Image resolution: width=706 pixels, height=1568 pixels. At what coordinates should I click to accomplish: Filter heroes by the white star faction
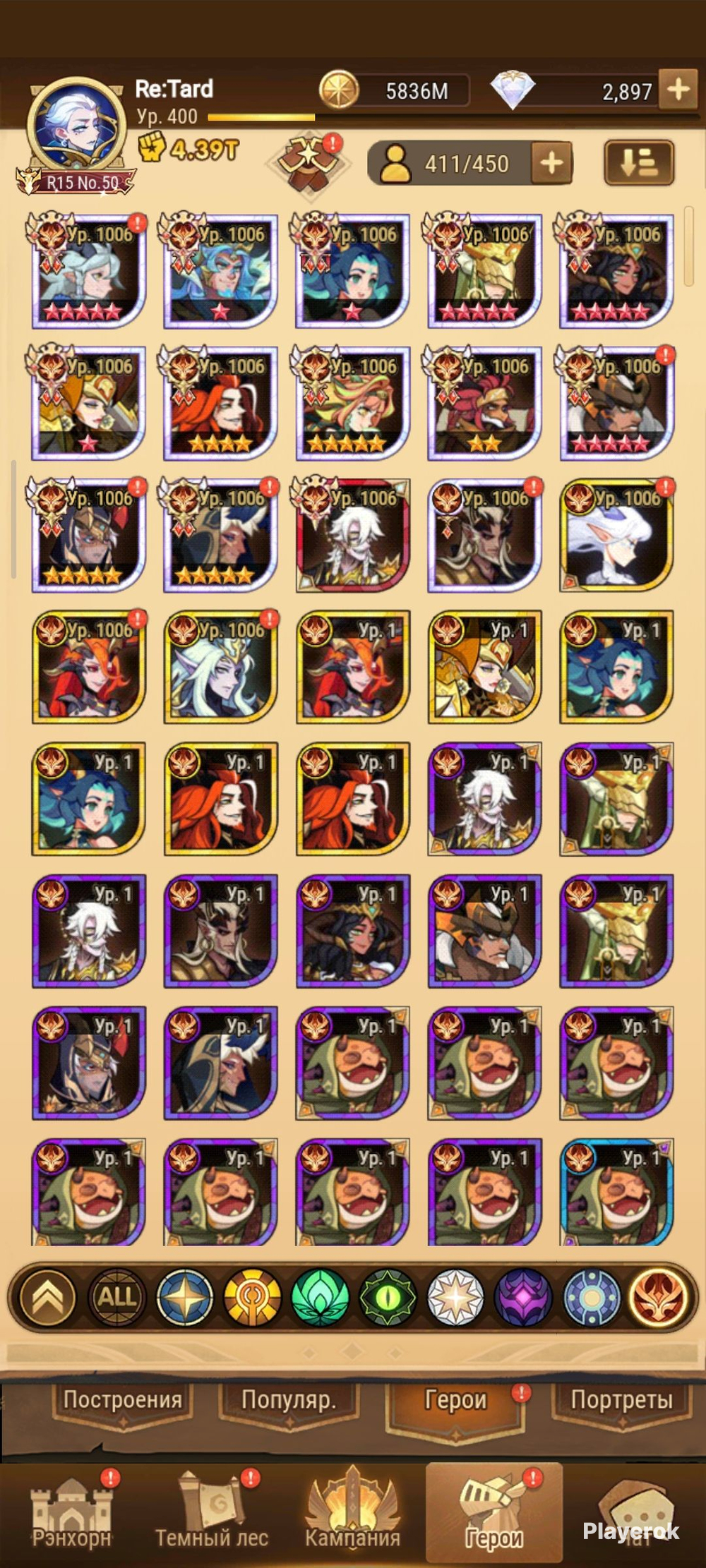pyautogui.click(x=455, y=1297)
